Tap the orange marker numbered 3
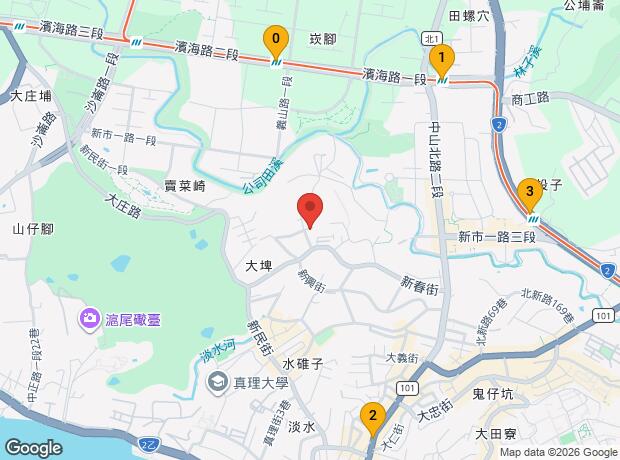Screen dimensions: 620x460 530,196
